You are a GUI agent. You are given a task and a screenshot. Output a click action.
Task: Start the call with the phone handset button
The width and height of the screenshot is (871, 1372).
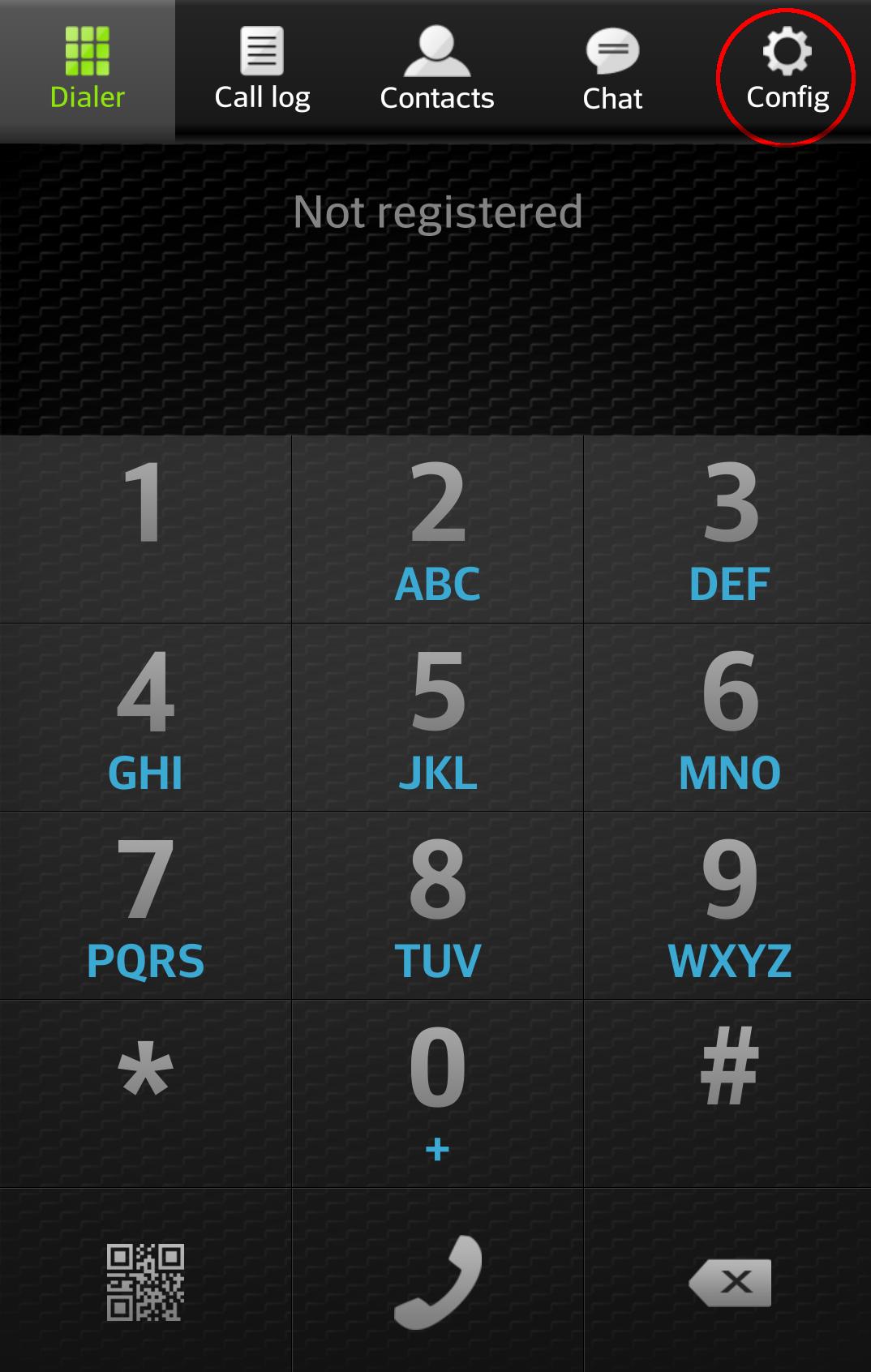437,1281
